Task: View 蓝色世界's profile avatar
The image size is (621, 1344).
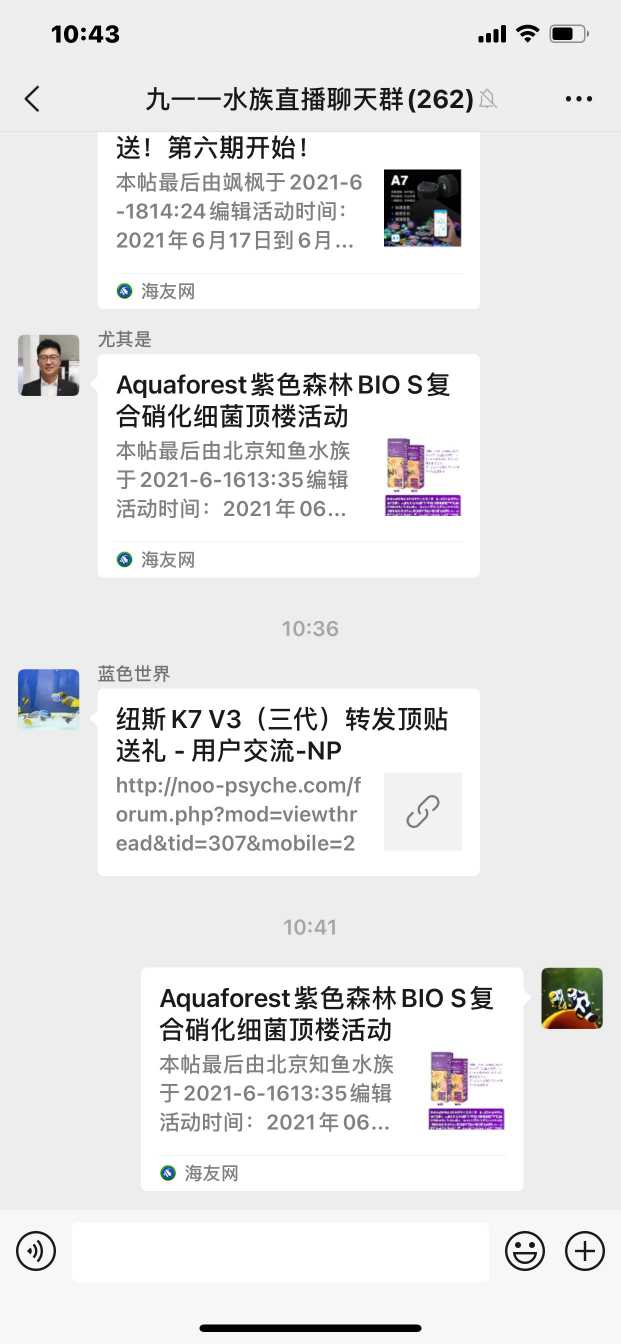Action: click(49, 699)
